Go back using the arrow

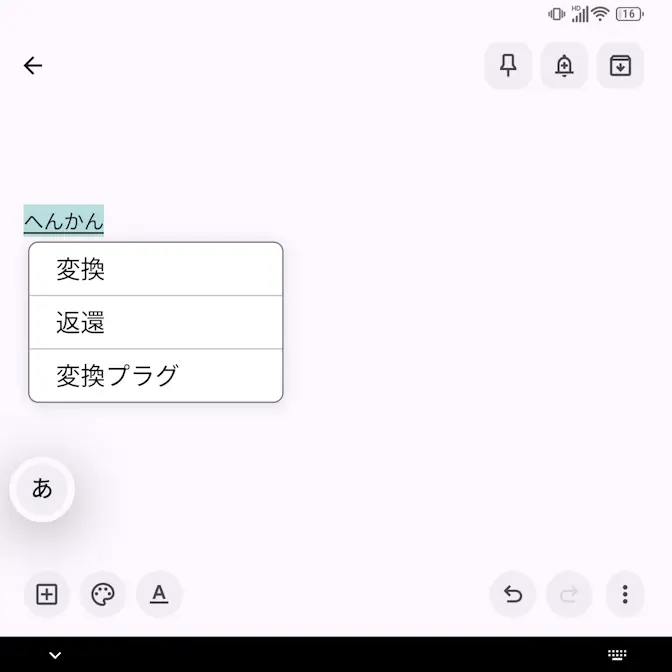[33, 66]
